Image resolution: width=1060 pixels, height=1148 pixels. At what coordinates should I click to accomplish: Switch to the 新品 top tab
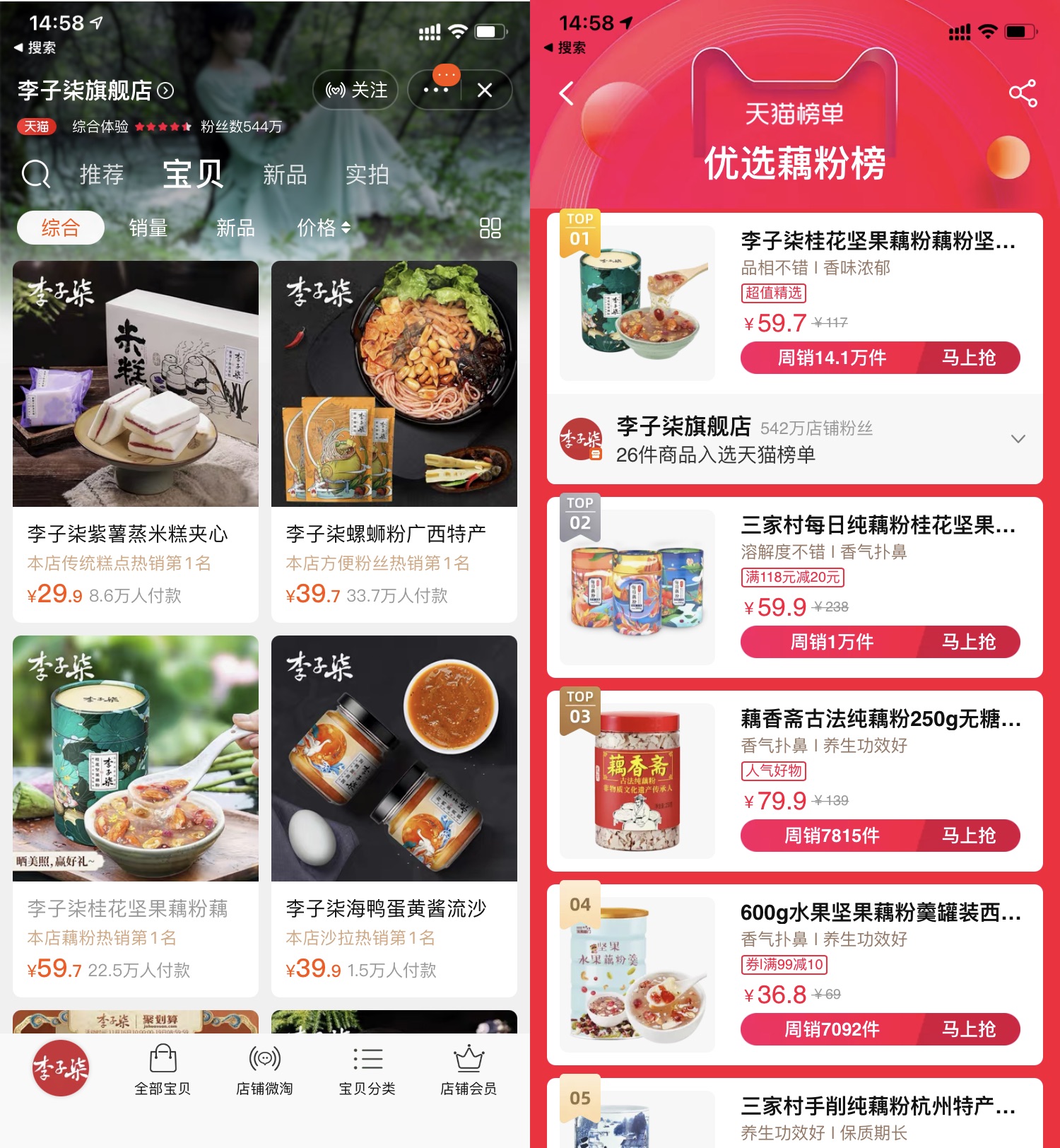point(285,174)
